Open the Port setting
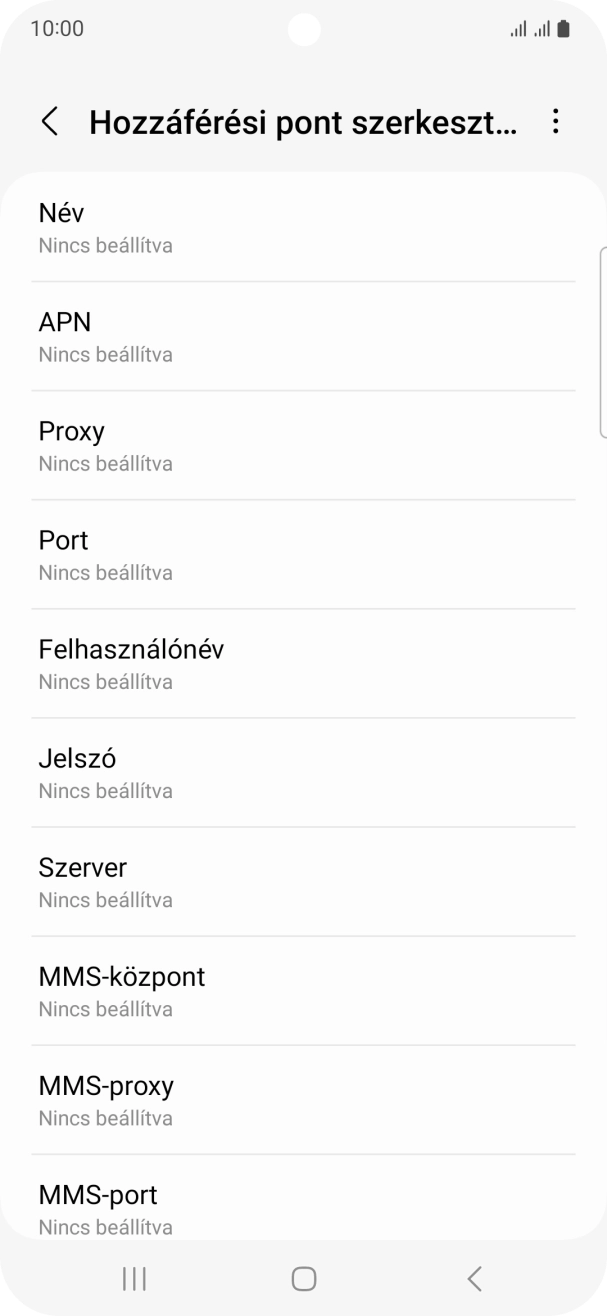 (303, 555)
